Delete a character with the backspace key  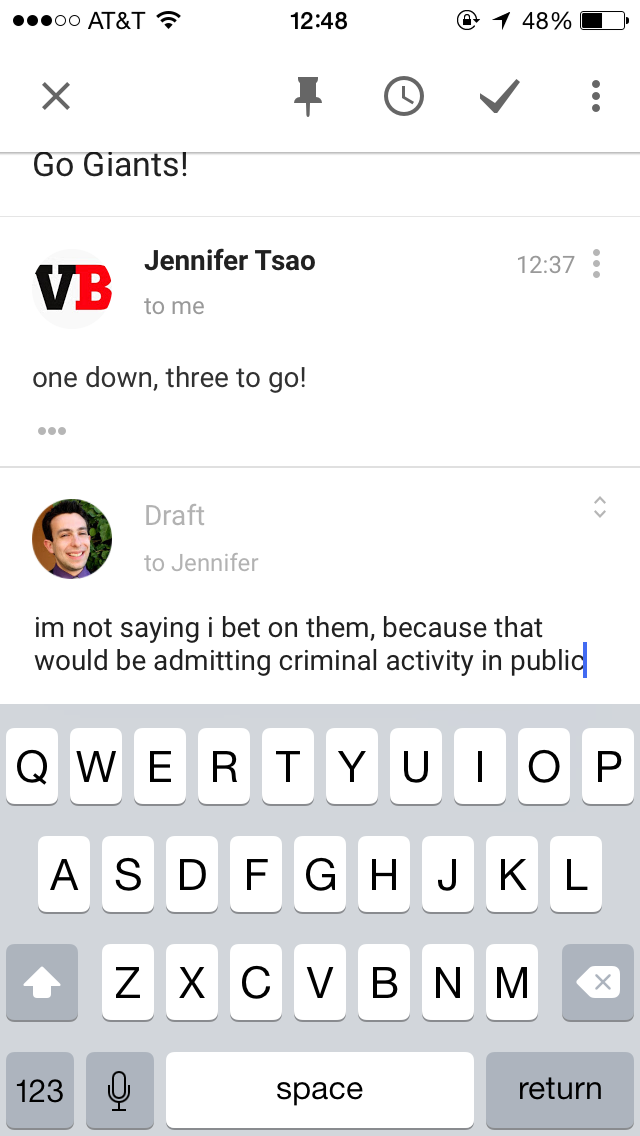[x=598, y=982]
